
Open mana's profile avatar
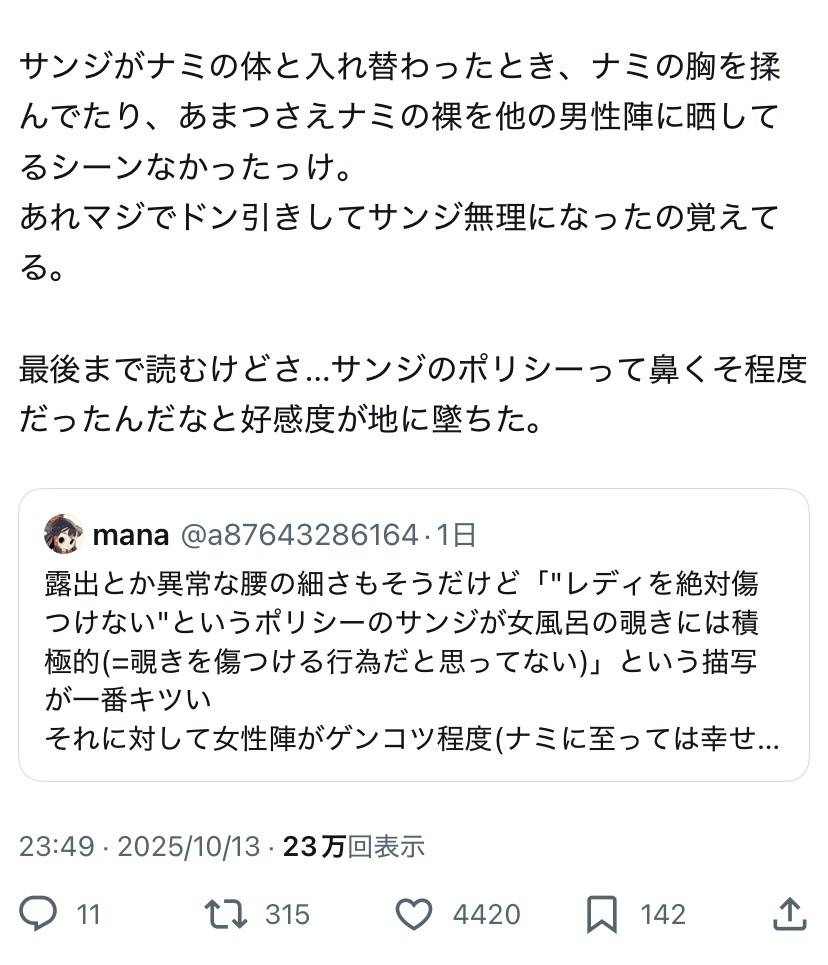point(63,535)
